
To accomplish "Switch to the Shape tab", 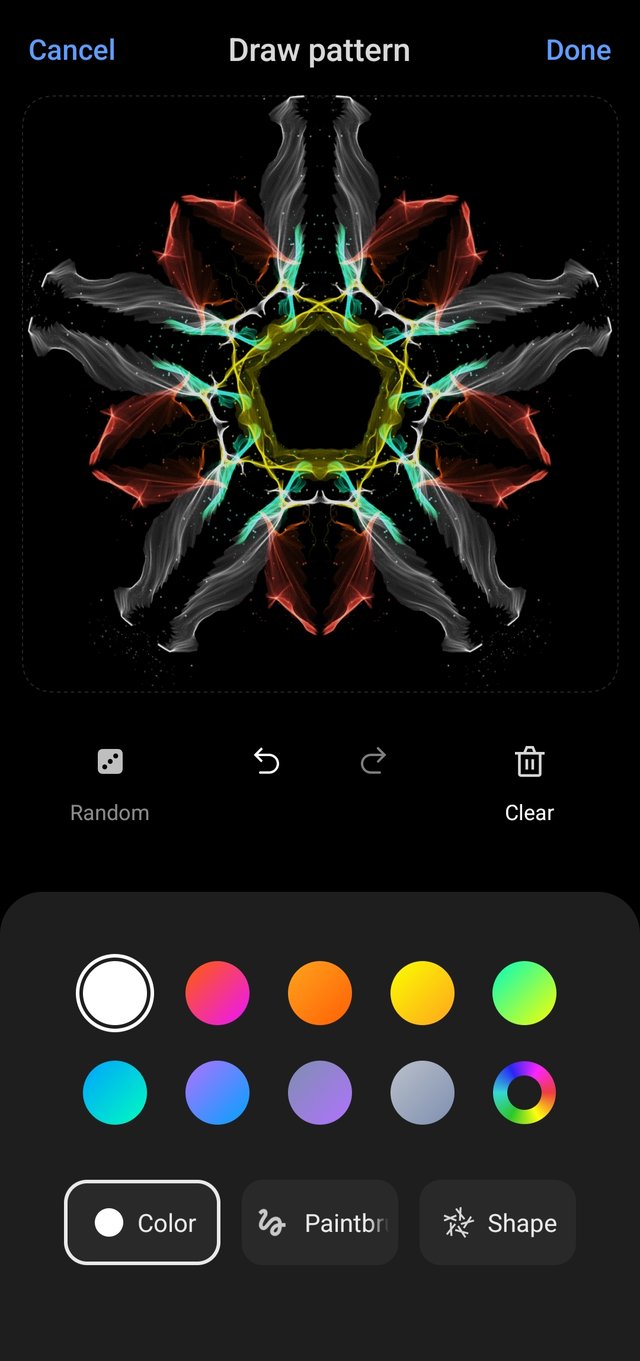I will [498, 1222].
